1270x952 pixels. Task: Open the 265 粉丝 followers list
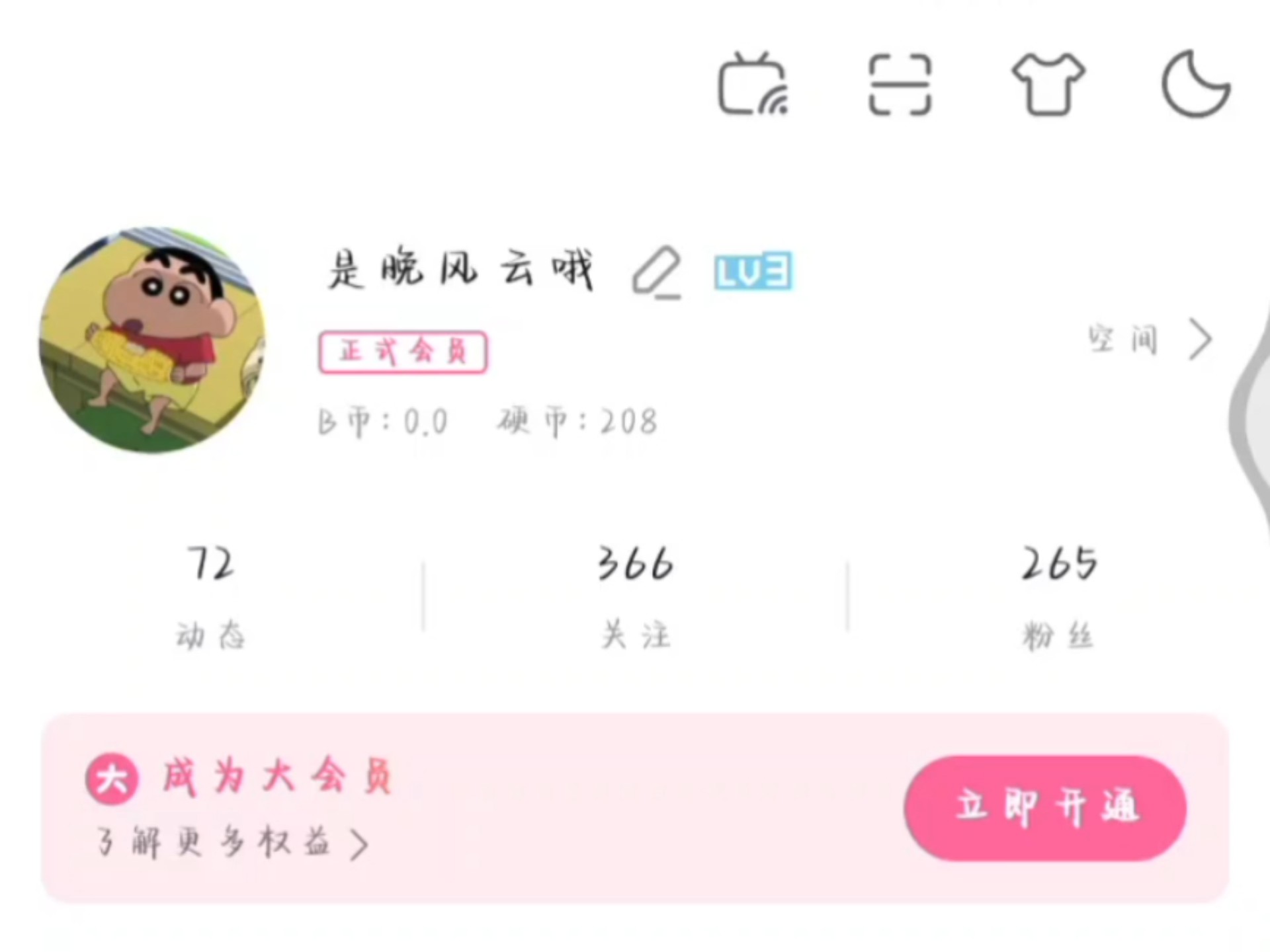[1058, 595]
